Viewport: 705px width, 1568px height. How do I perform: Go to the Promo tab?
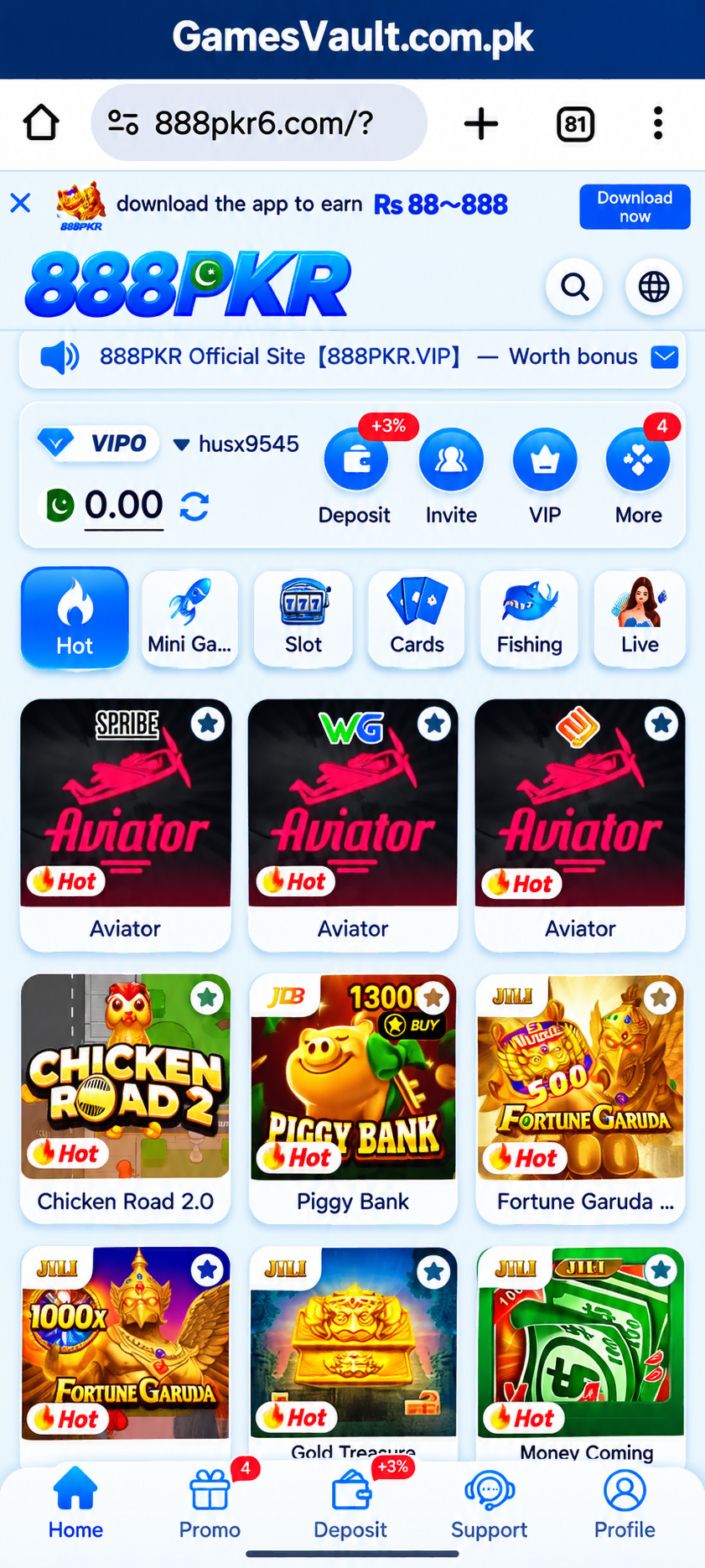click(210, 1506)
